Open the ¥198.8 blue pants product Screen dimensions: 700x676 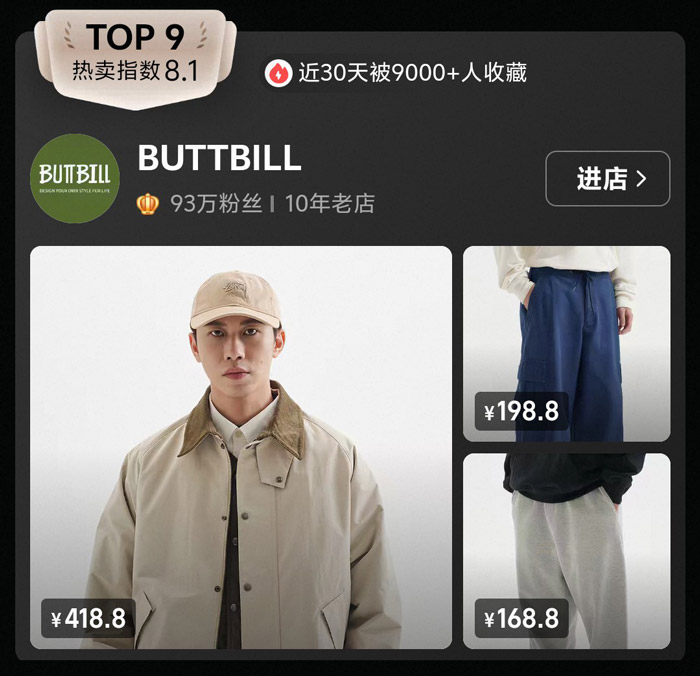pyautogui.click(x=566, y=343)
